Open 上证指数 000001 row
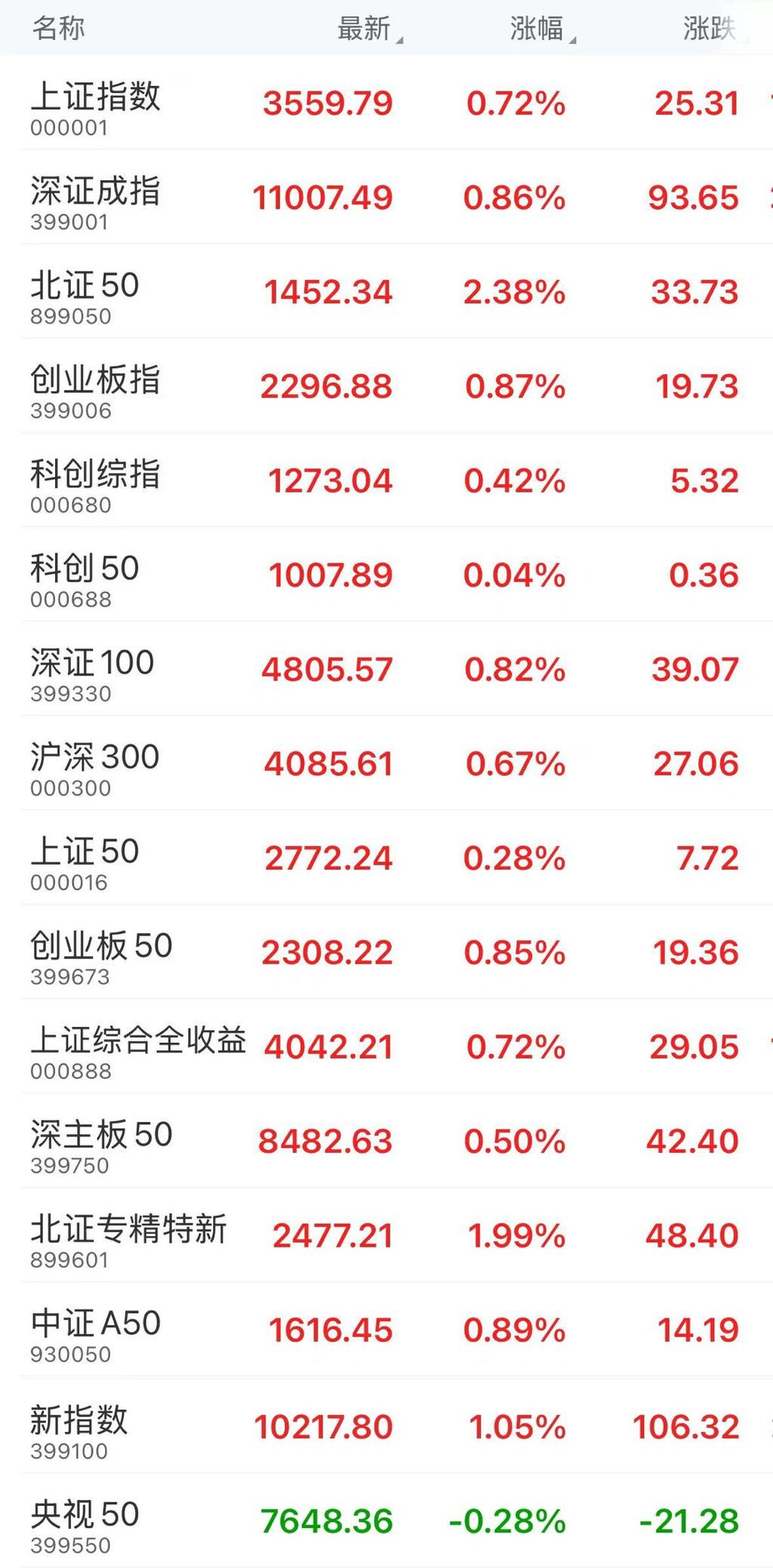The height and width of the screenshot is (1568, 773). [x=386, y=102]
